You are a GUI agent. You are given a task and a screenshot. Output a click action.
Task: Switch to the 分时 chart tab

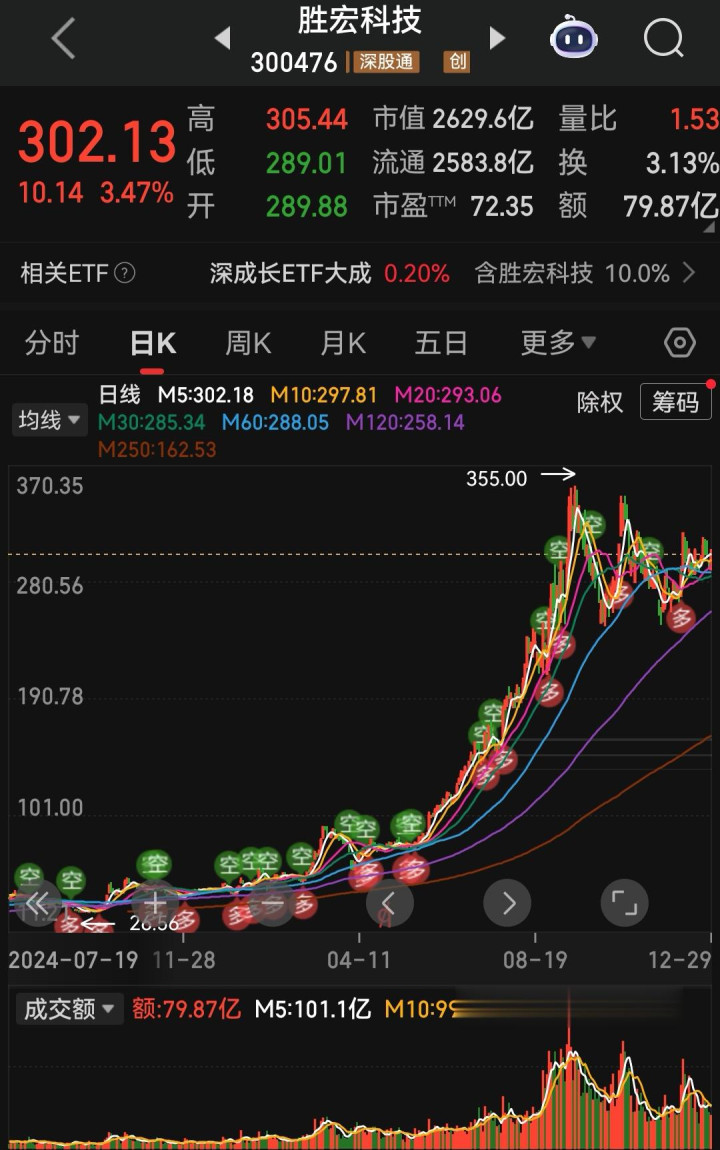tap(52, 344)
